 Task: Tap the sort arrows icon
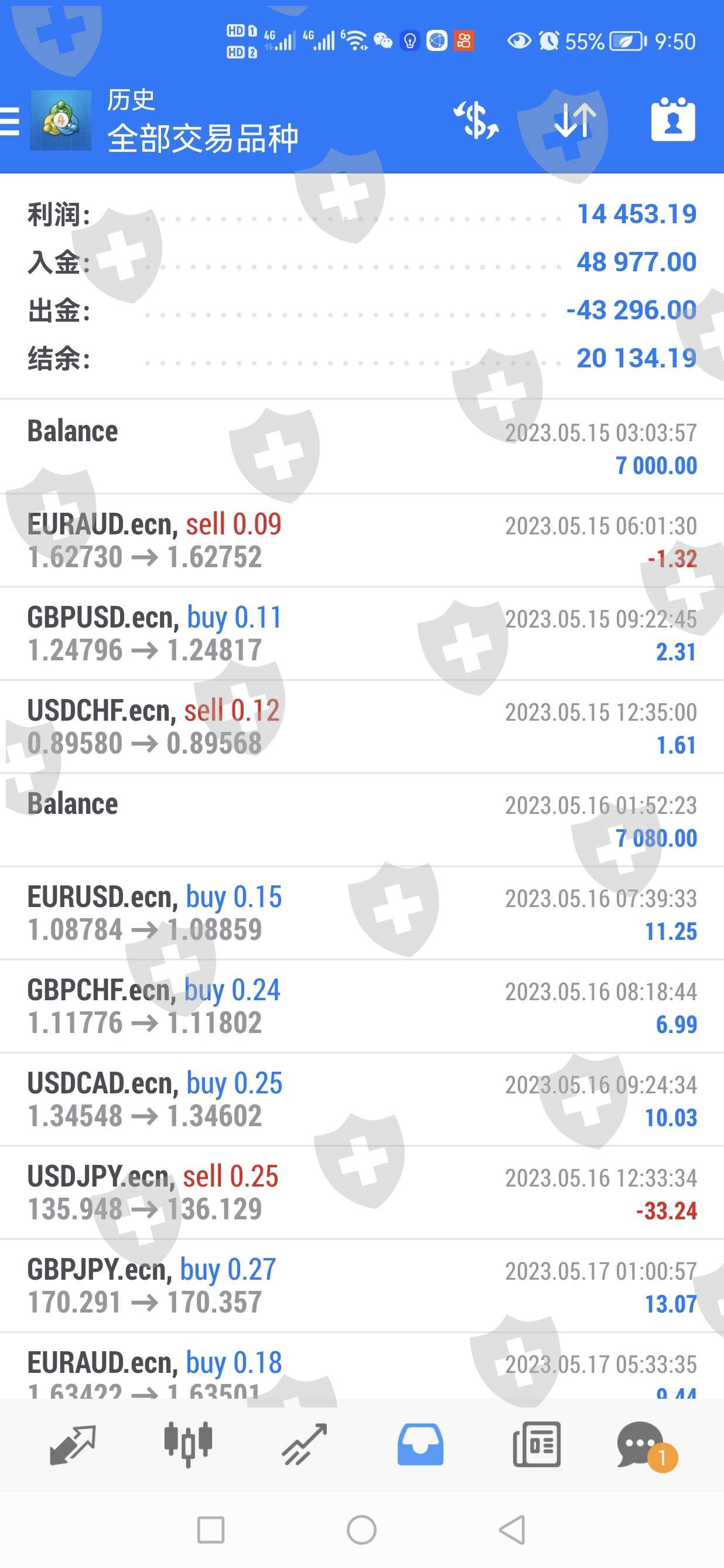pyautogui.click(x=574, y=120)
